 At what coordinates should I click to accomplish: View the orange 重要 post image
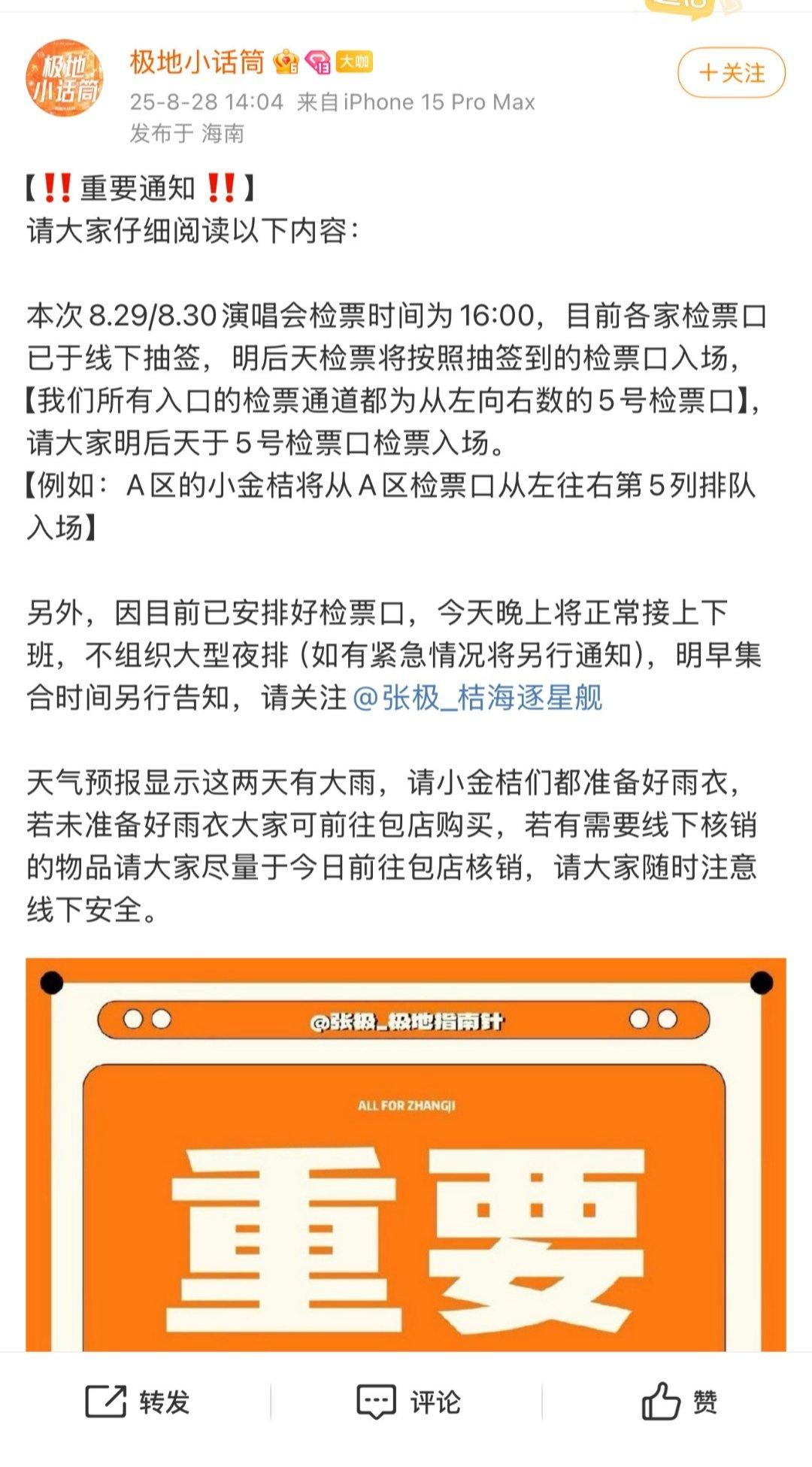click(406, 1155)
